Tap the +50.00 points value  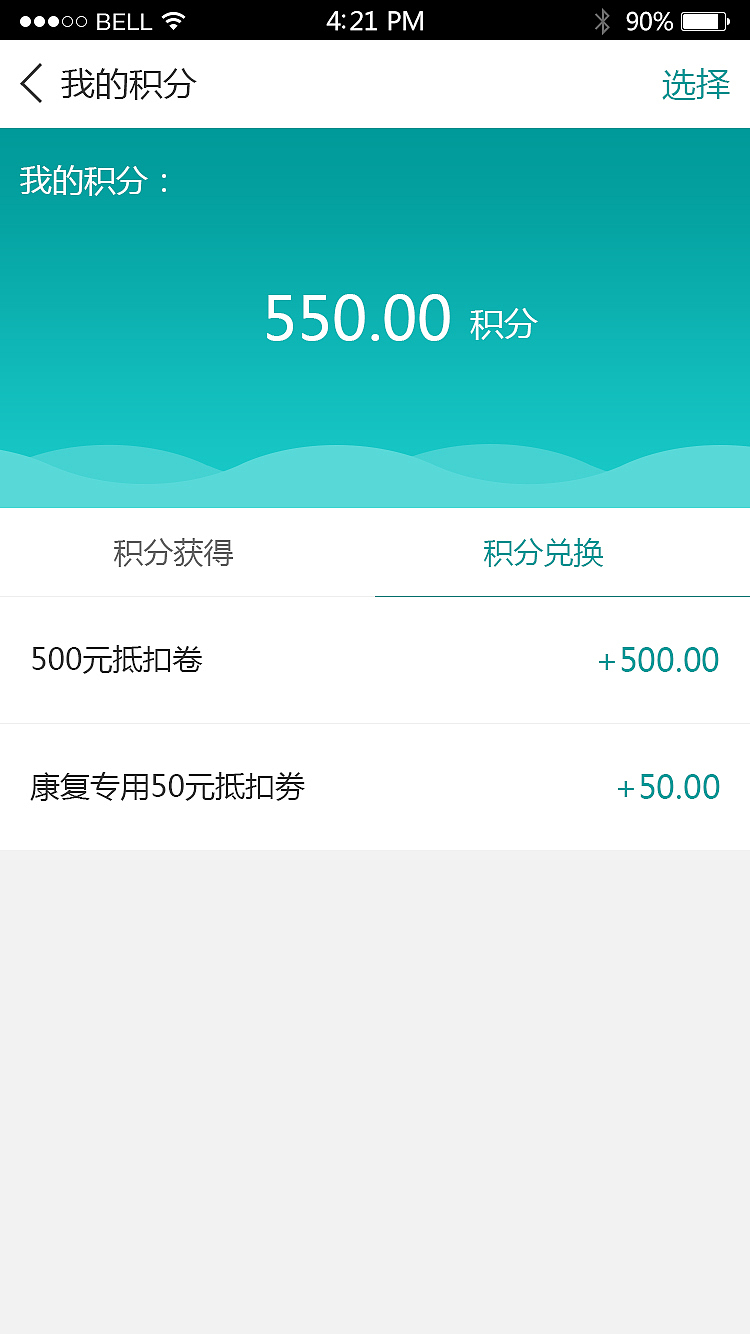(668, 787)
